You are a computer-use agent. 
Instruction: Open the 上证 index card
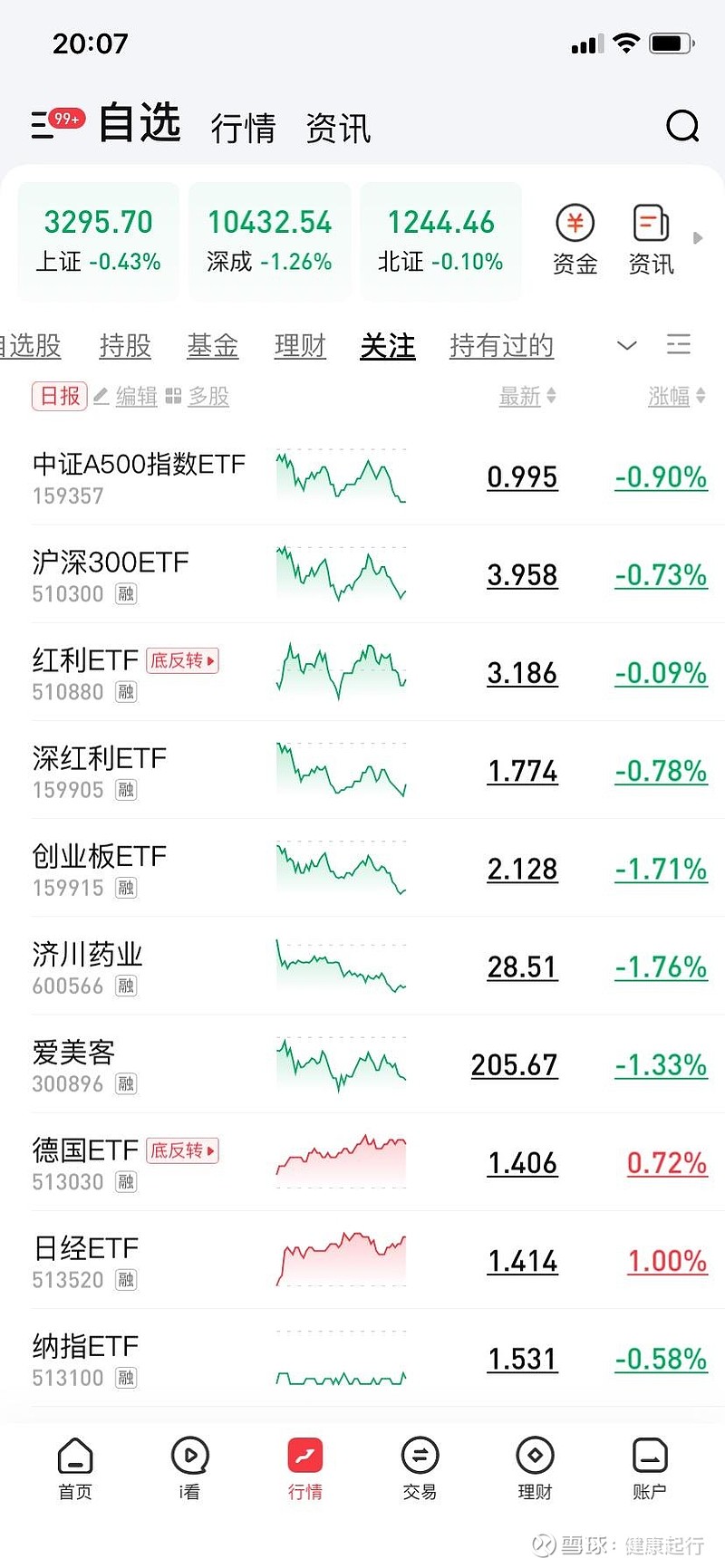point(99,240)
